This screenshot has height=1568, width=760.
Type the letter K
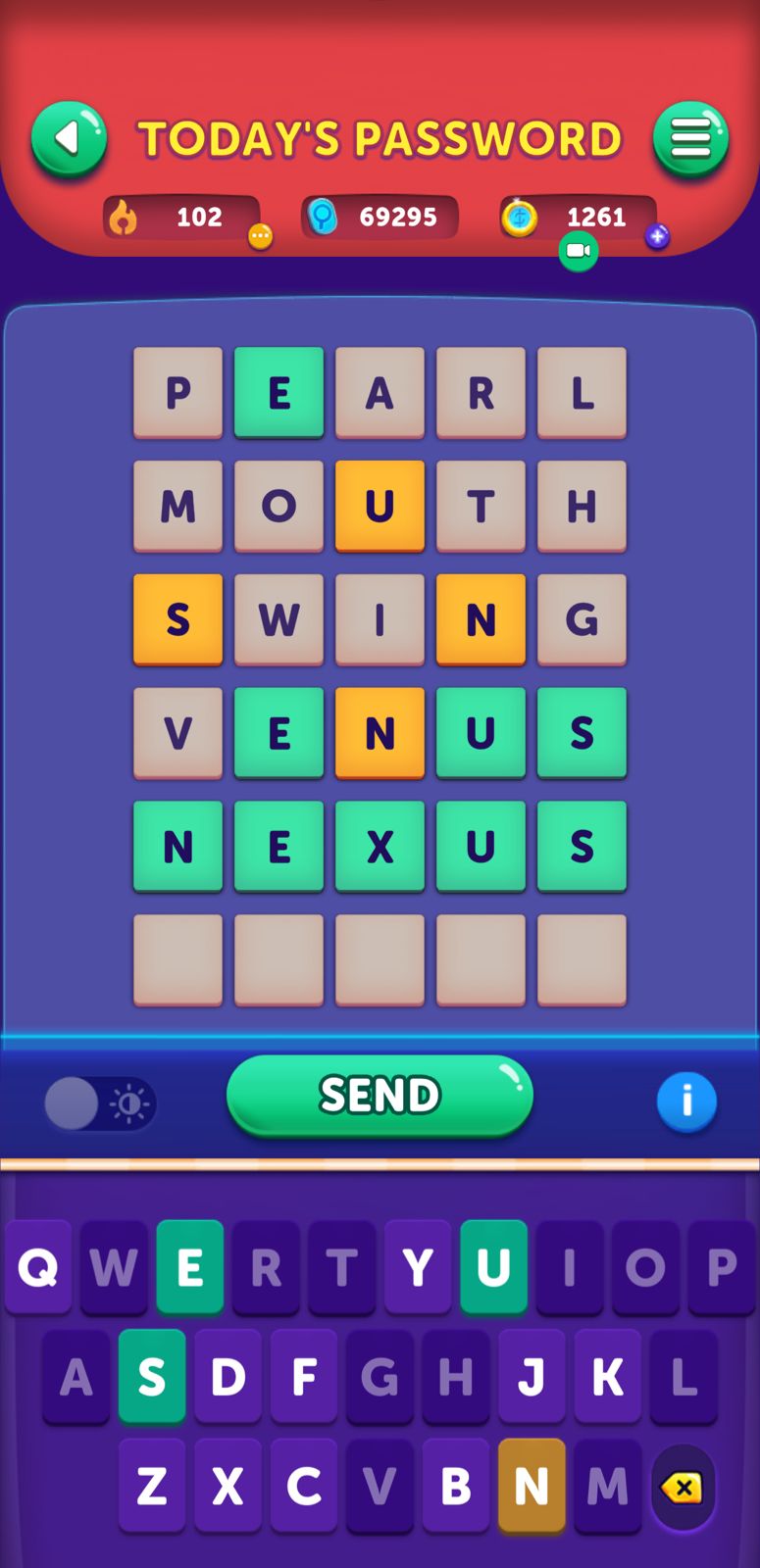(607, 1377)
